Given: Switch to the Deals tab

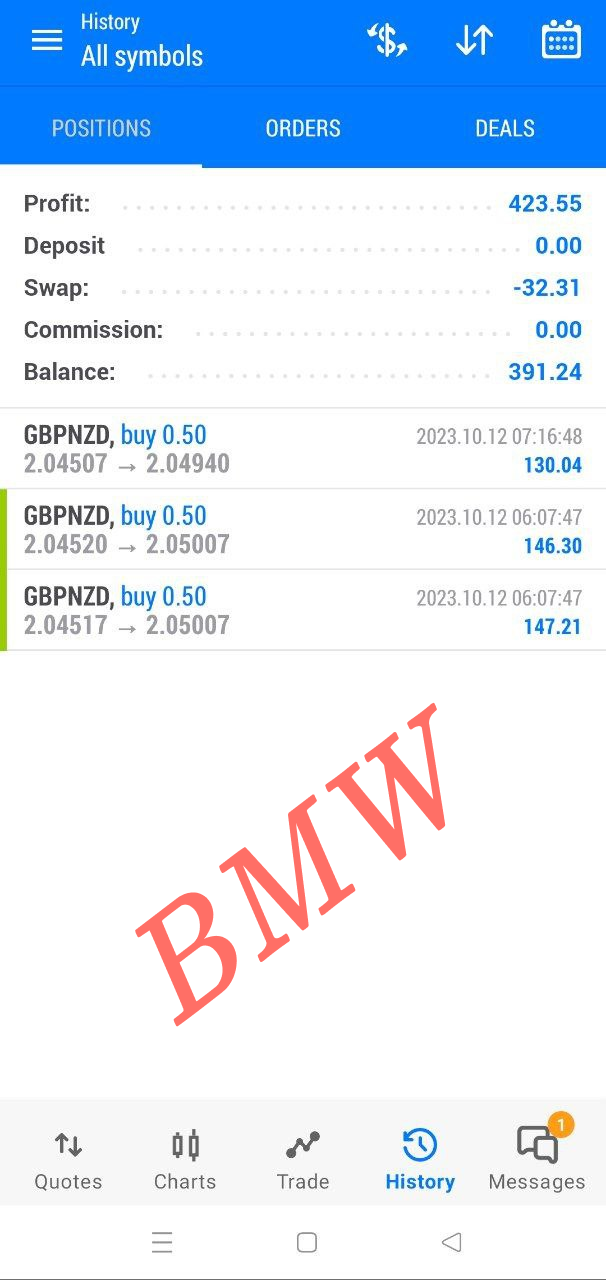Looking at the screenshot, I should point(504,128).
